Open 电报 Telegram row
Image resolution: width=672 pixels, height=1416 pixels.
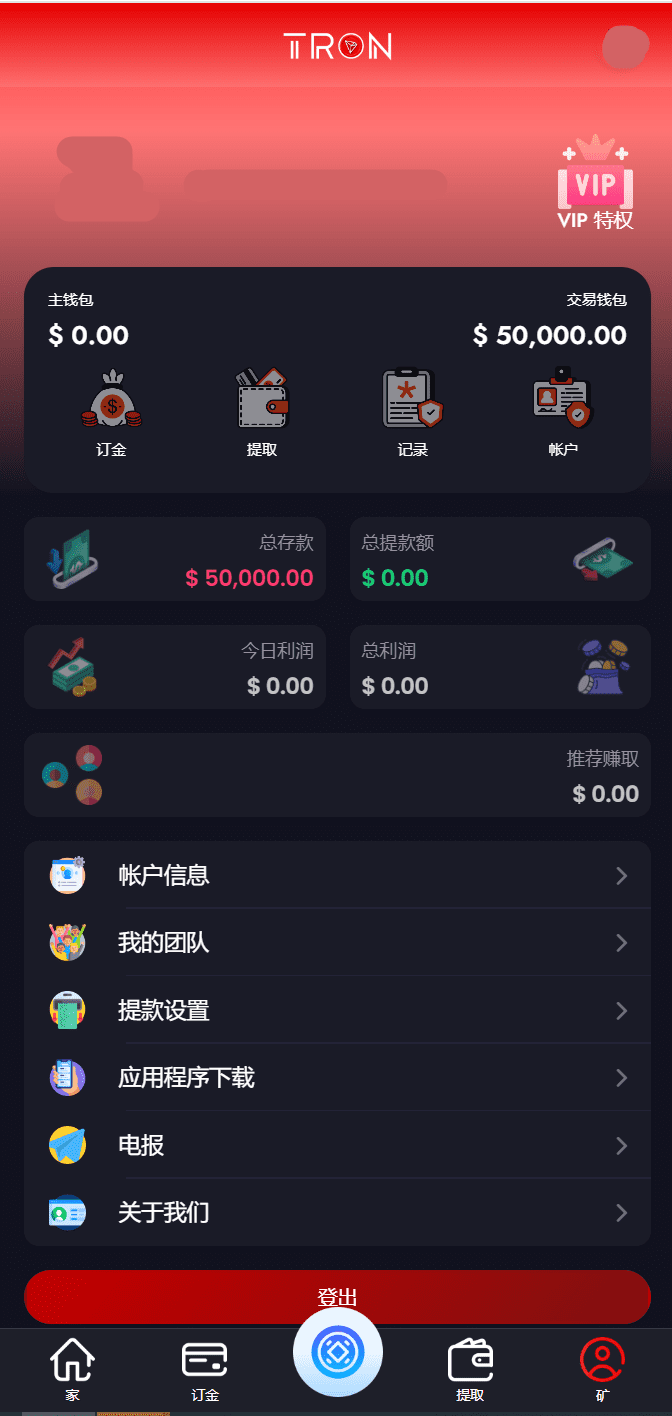click(337, 1146)
